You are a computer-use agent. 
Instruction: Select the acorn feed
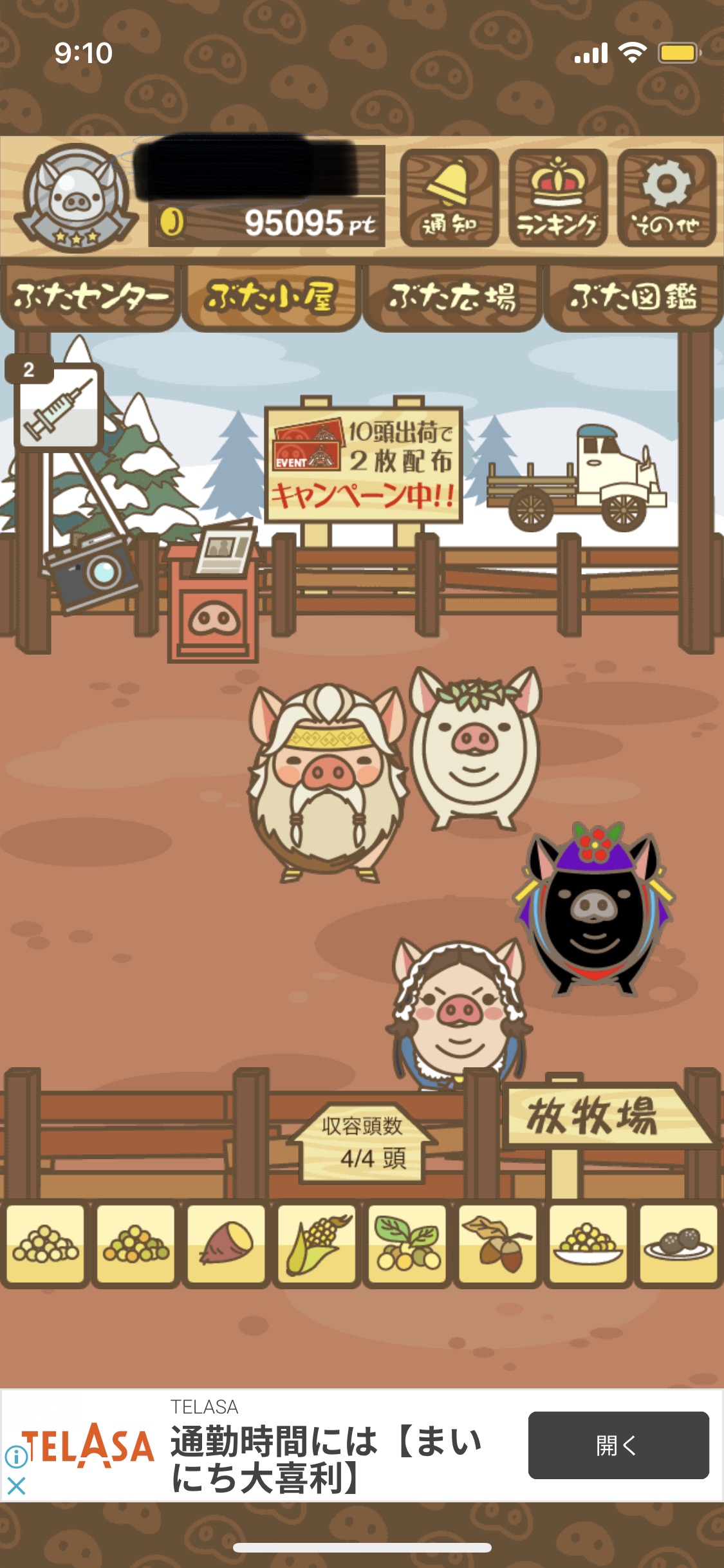pos(497,1244)
